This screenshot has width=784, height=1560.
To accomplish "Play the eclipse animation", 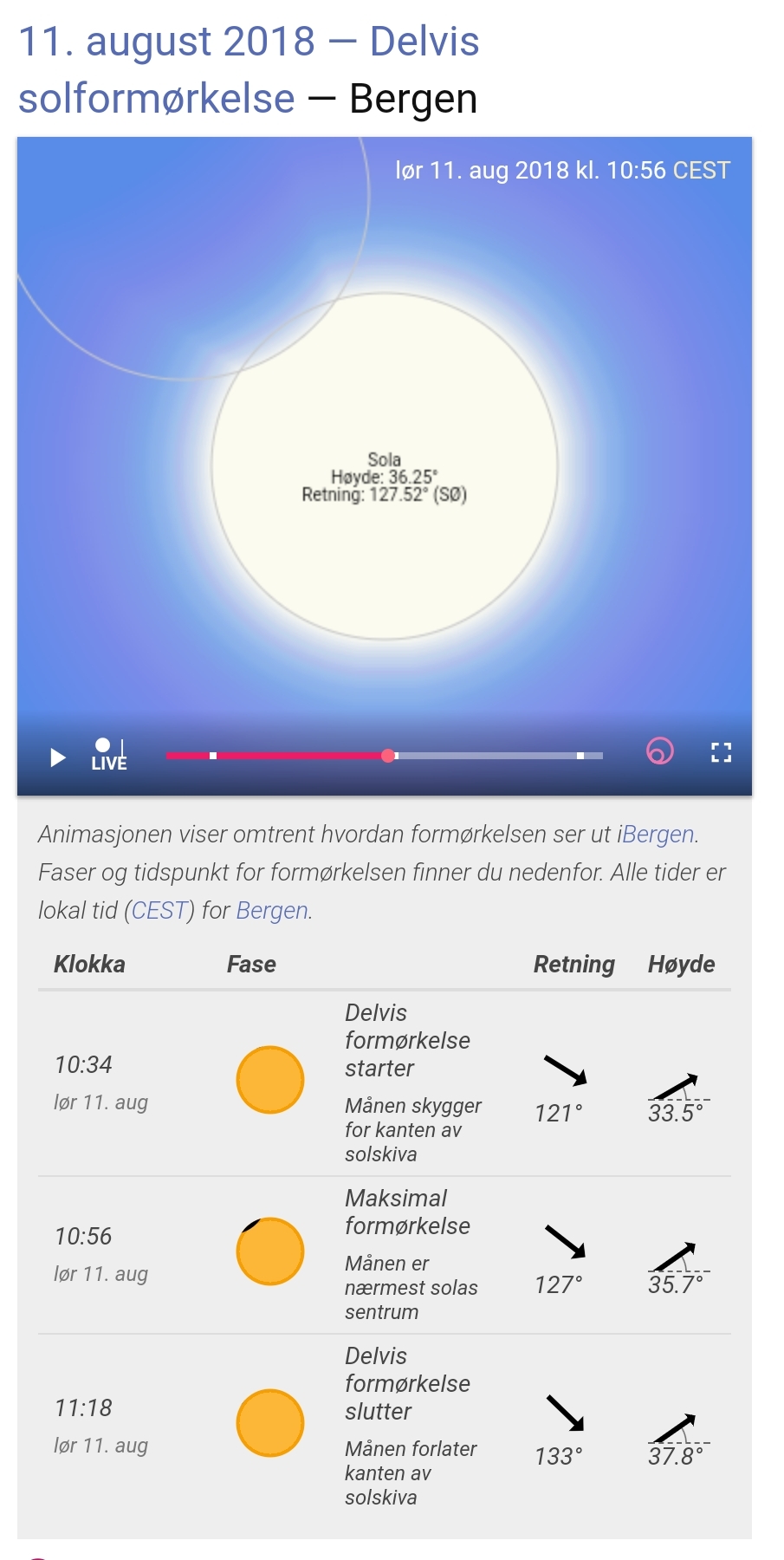I will pos(58,758).
